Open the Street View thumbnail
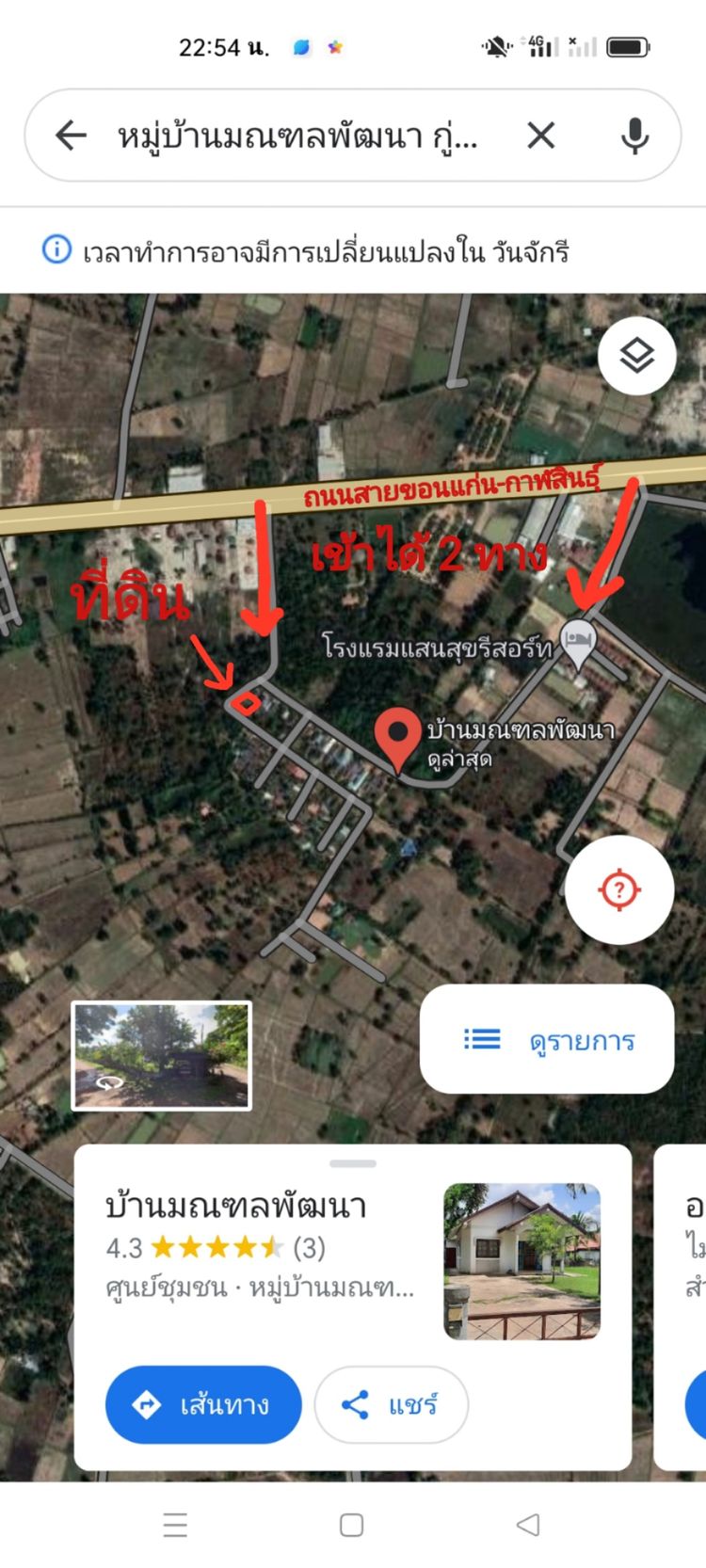Image resolution: width=706 pixels, height=1568 pixels. point(162,1056)
